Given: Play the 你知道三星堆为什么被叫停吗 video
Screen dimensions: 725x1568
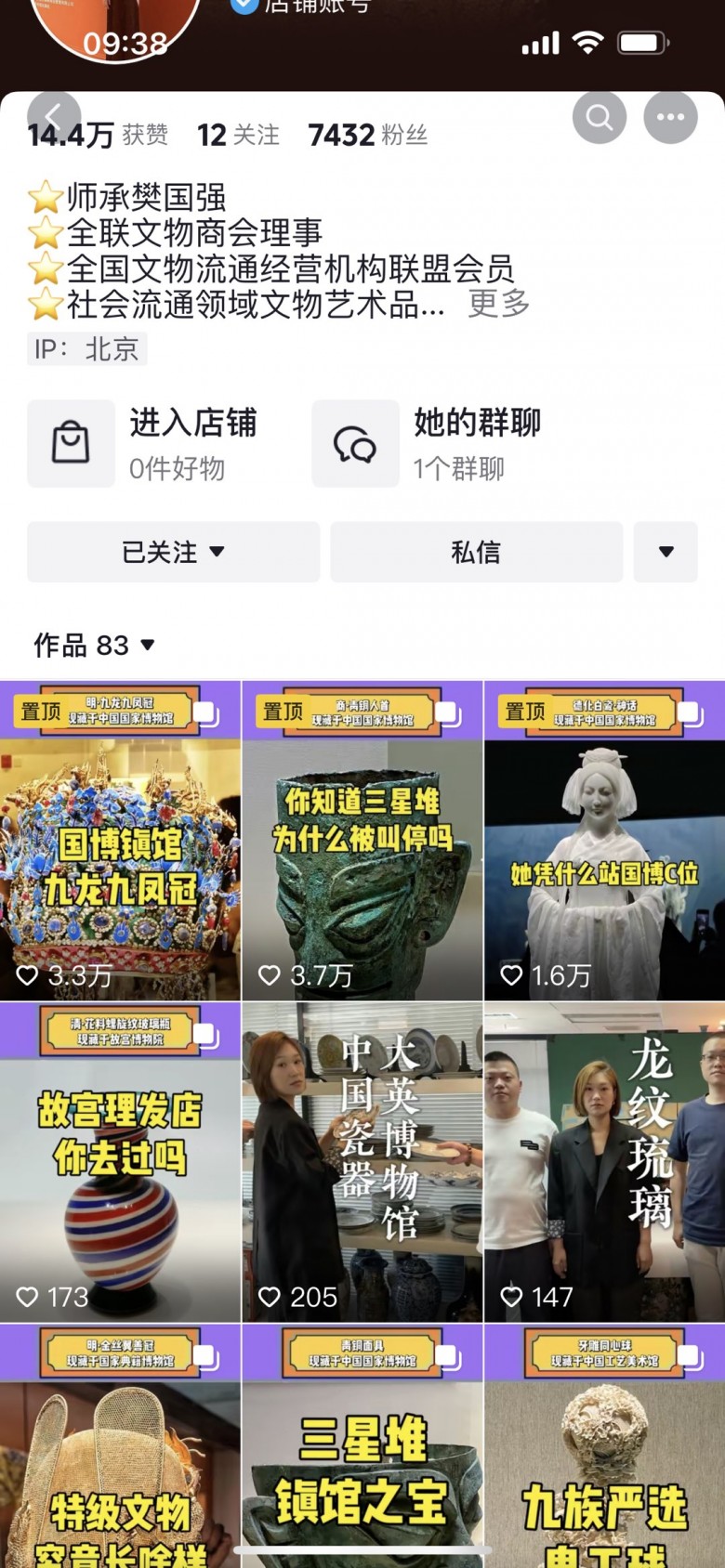Looking at the screenshot, I should tap(362, 841).
